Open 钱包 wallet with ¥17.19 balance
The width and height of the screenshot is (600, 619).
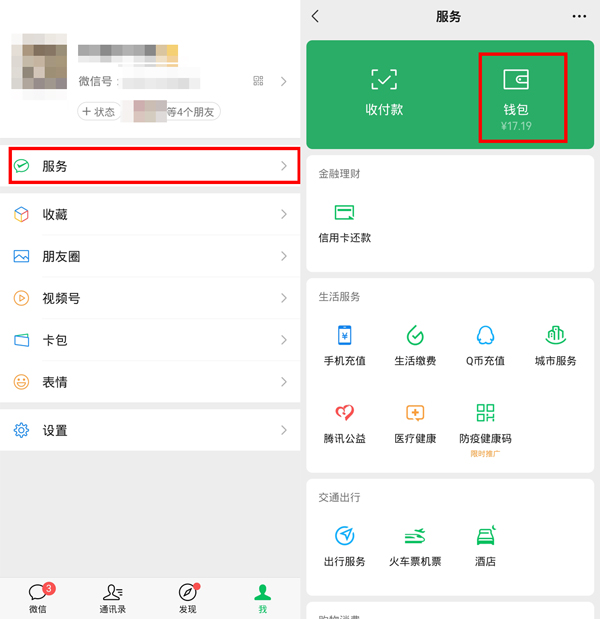pyautogui.click(x=516, y=96)
